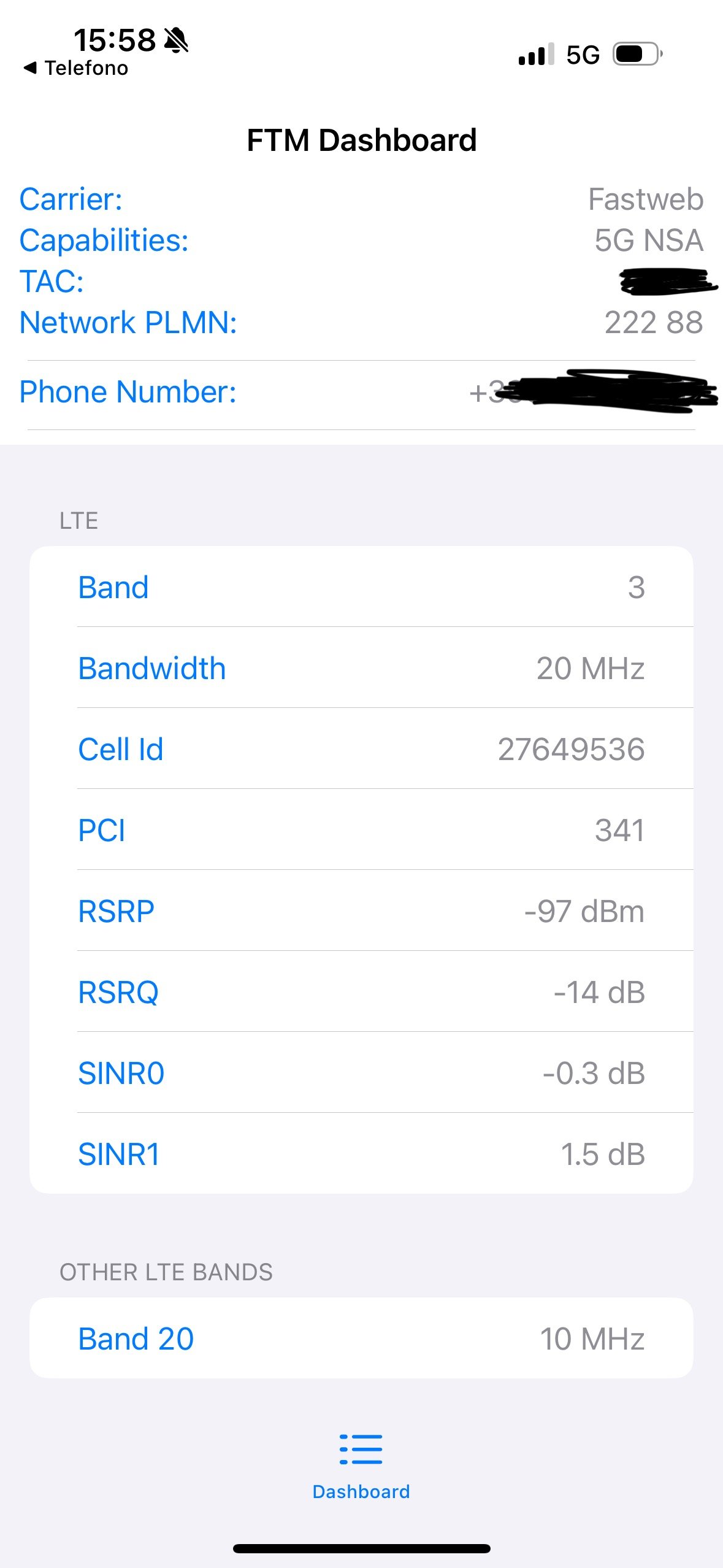This screenshot has width=723, height=1568.
Task: Return to the Telefono app
Action: pyautogui.click(x=76, y=68)
